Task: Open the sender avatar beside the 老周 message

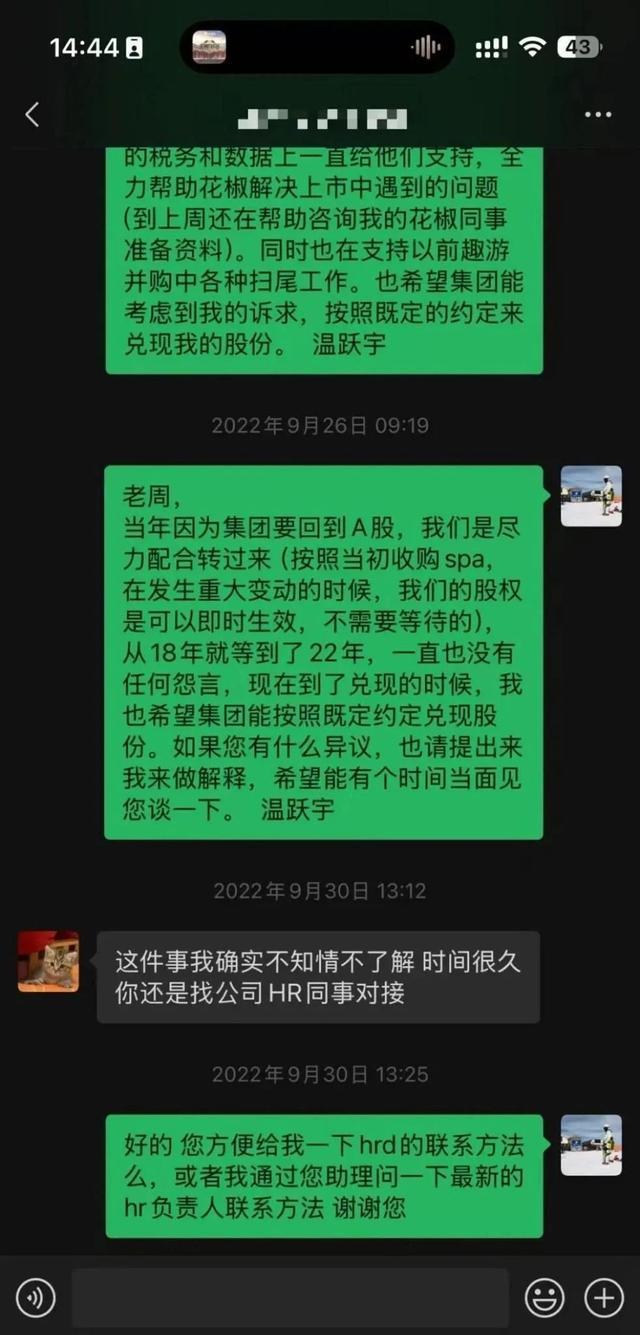Action: (x=591, y=496)
